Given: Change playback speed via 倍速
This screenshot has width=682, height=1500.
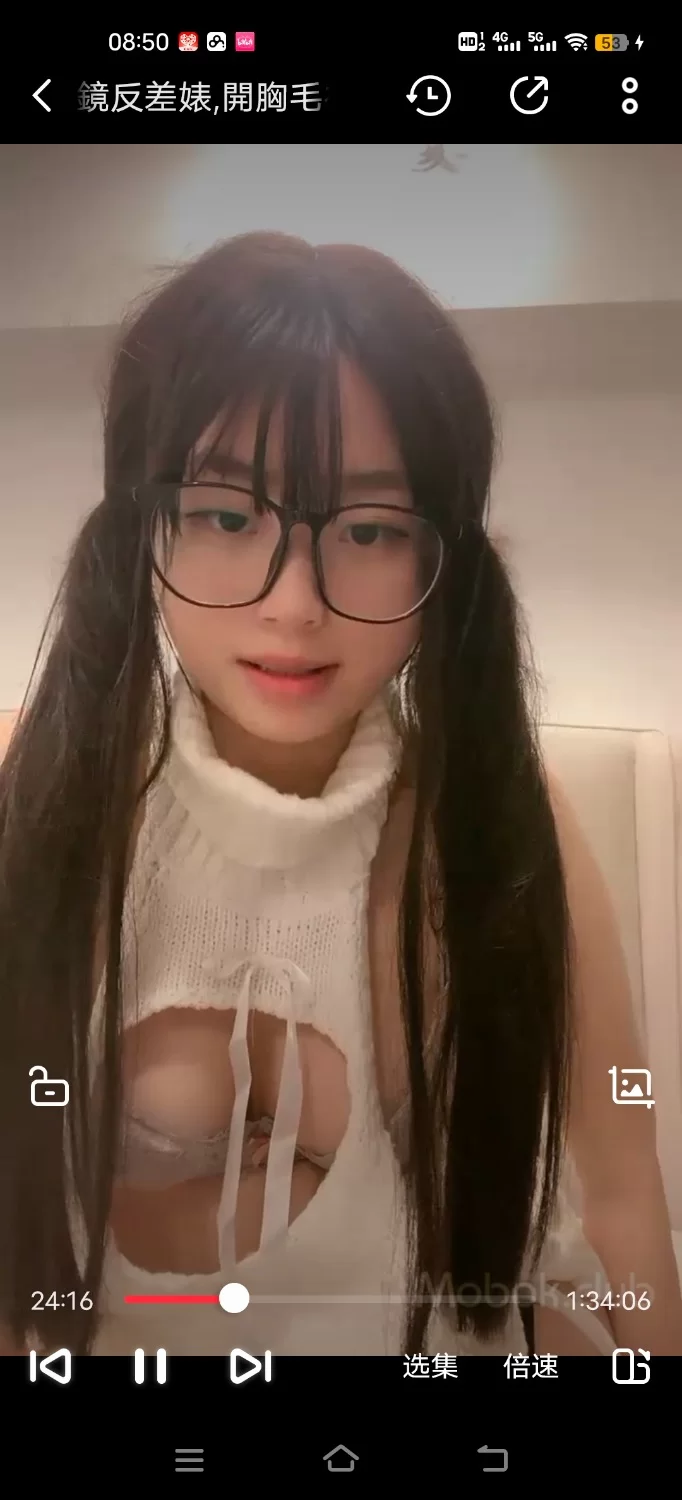Looking at the screenshot, I should [530, 1366].
